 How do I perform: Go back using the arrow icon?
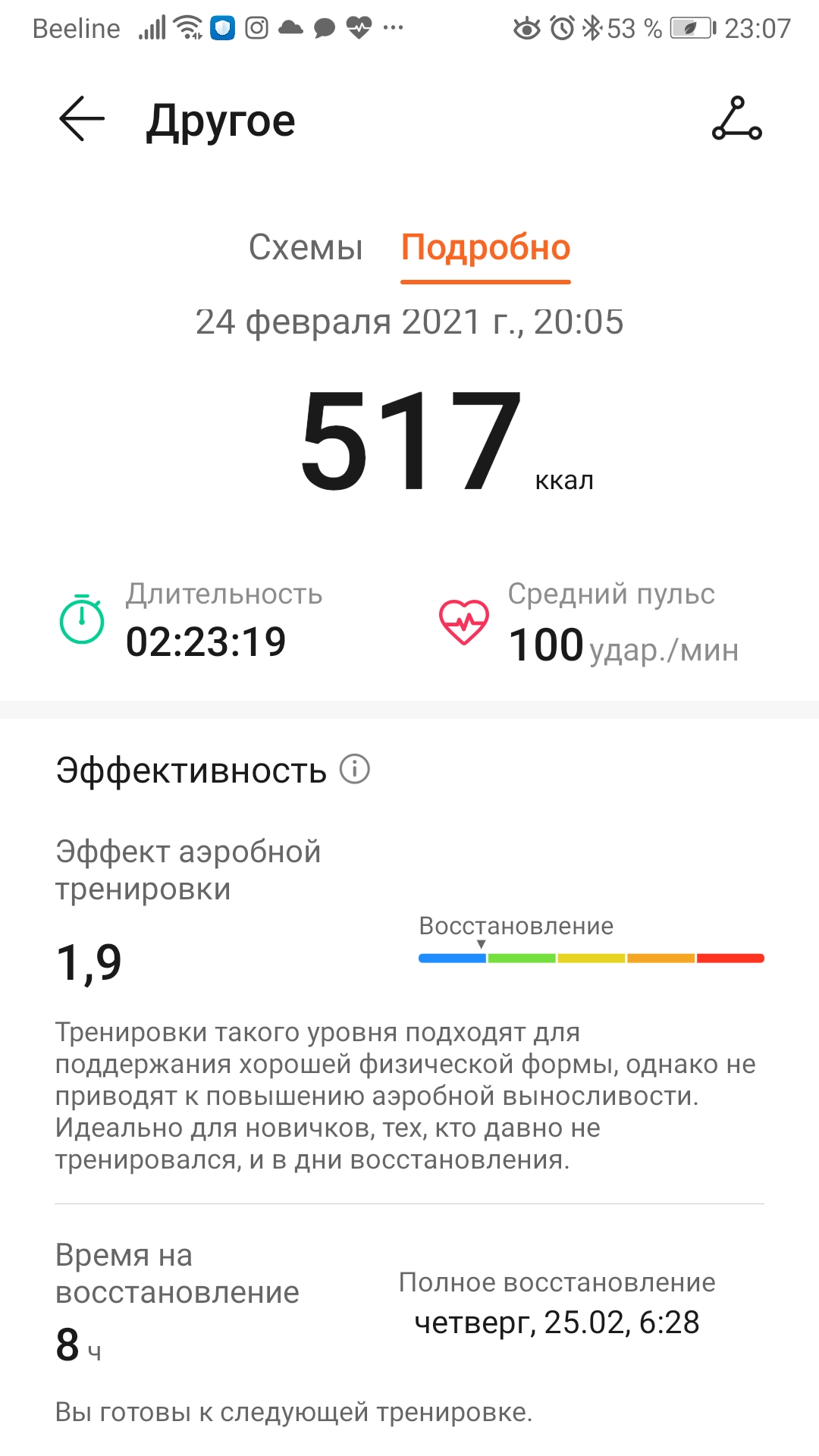point(82,119)
